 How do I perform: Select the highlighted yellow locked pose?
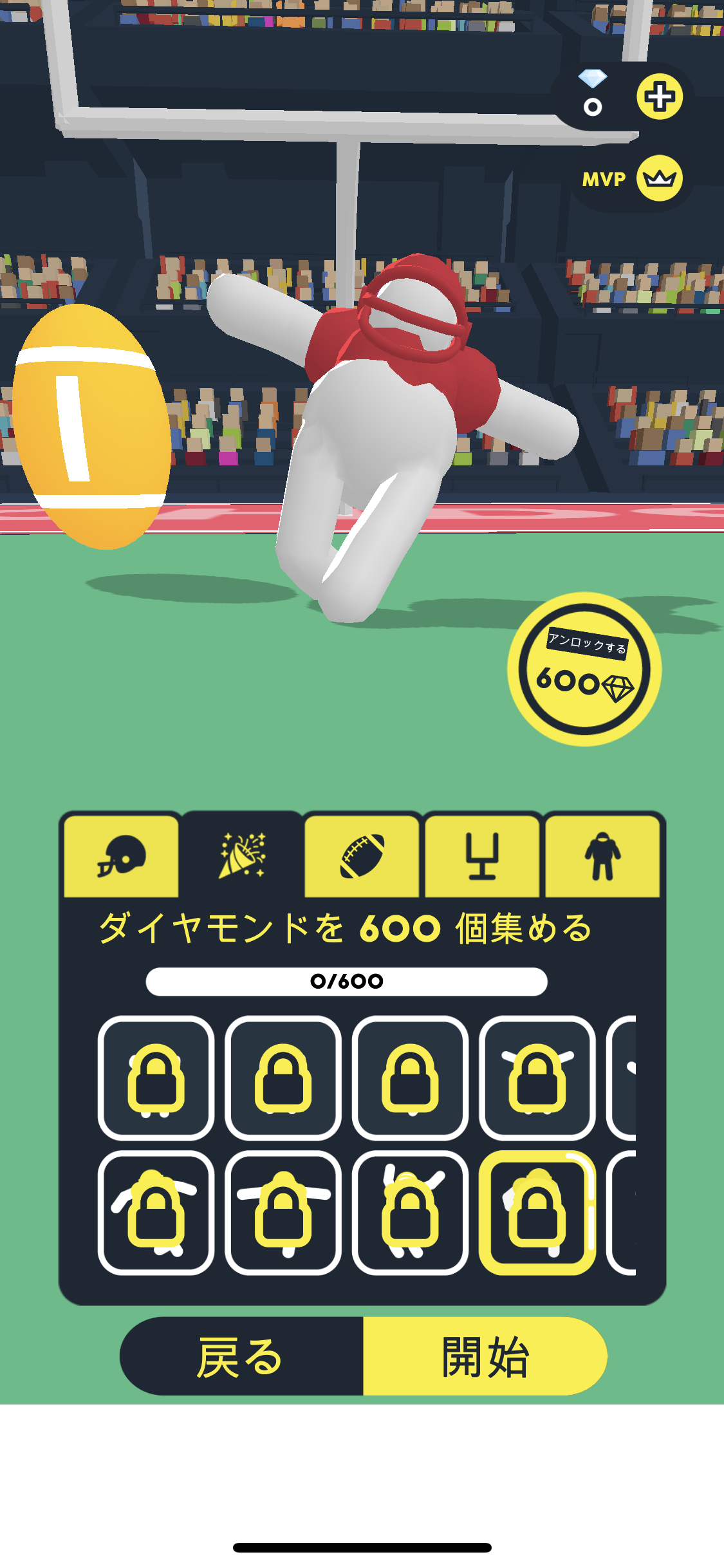pos(537,1213)
